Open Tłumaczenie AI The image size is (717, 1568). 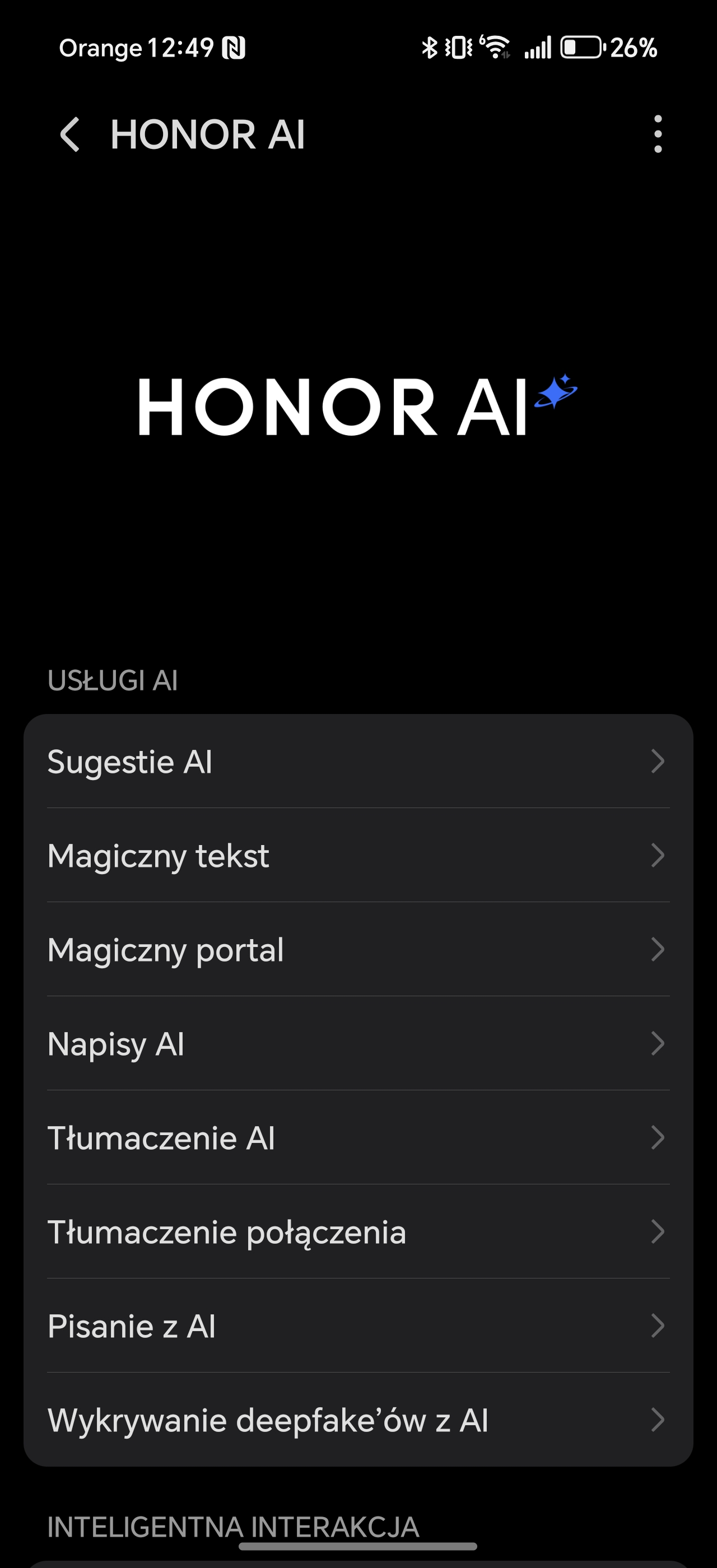click(358, 1137)
